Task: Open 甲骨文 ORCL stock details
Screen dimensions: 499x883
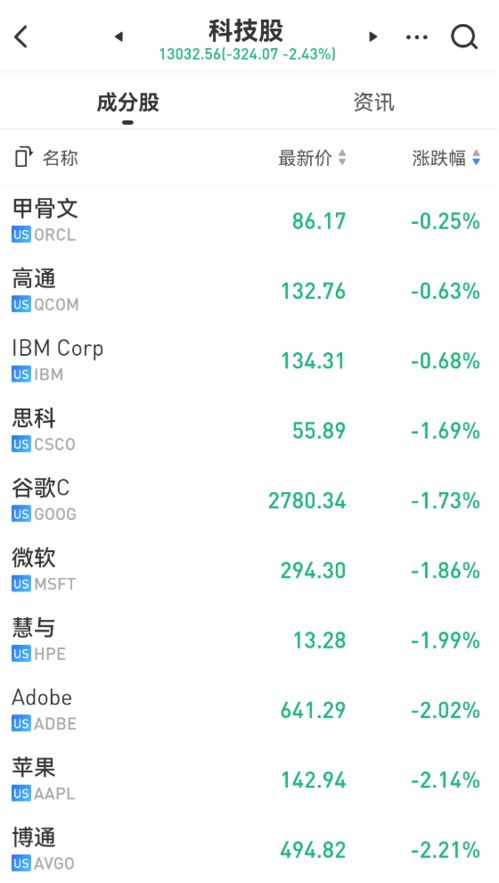Action: (250, 221)
